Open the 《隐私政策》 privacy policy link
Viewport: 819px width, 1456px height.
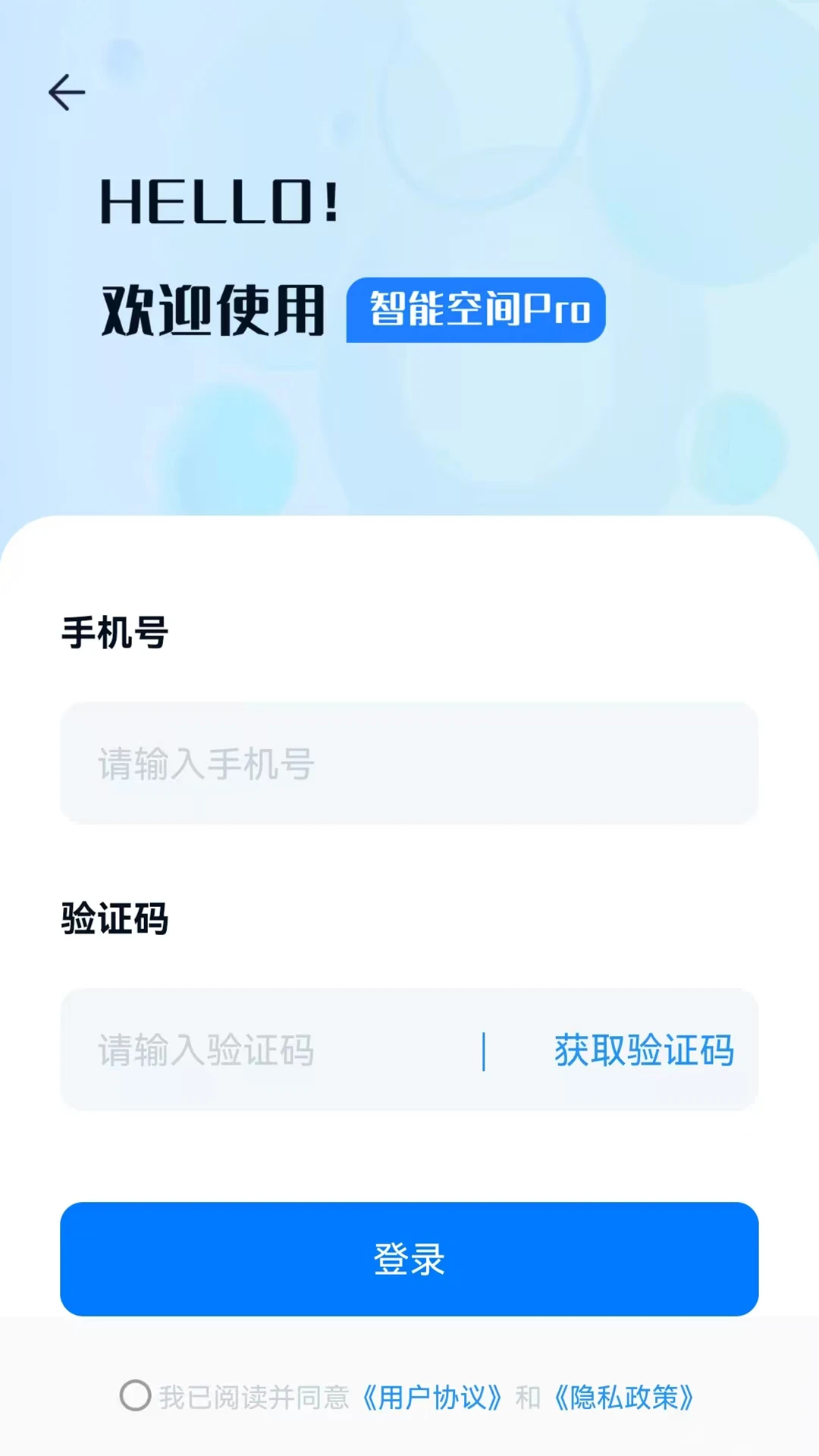(x=624, y=1397)
